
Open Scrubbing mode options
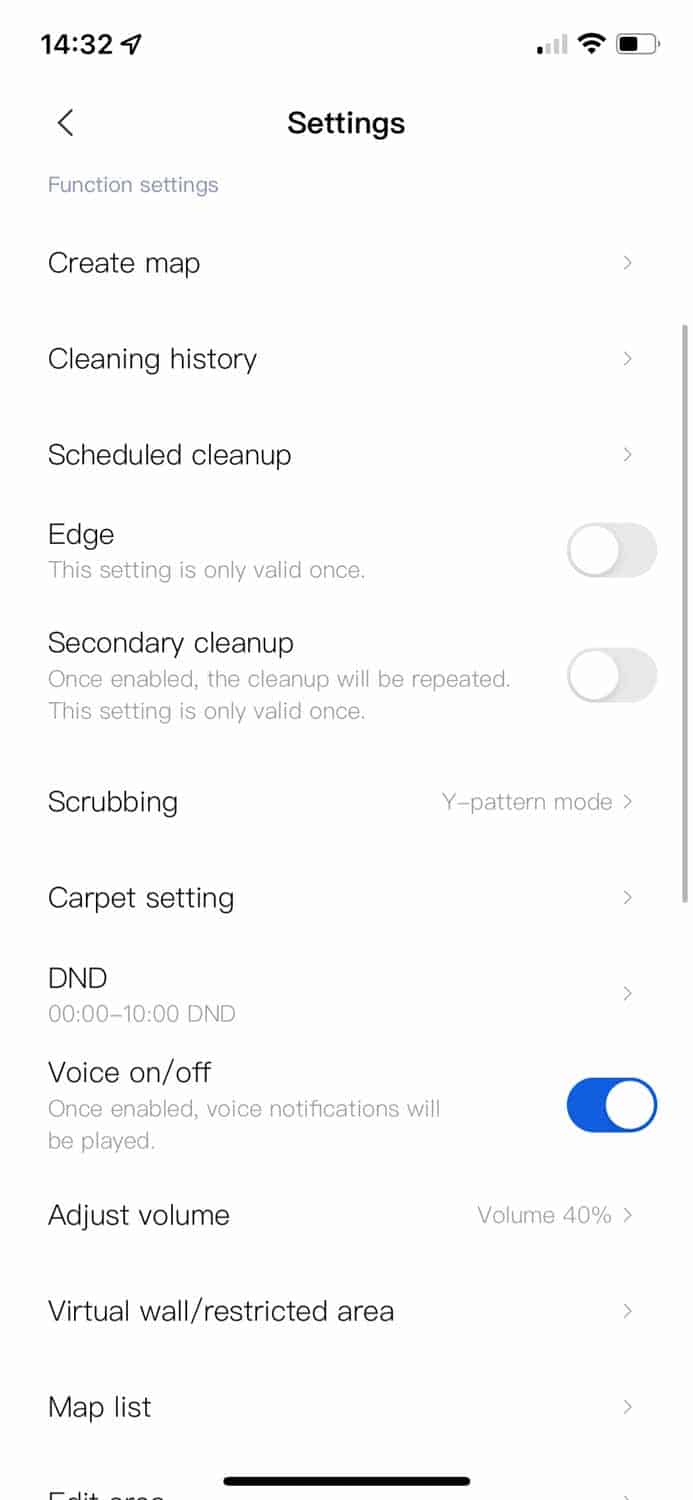click(340, 802)
